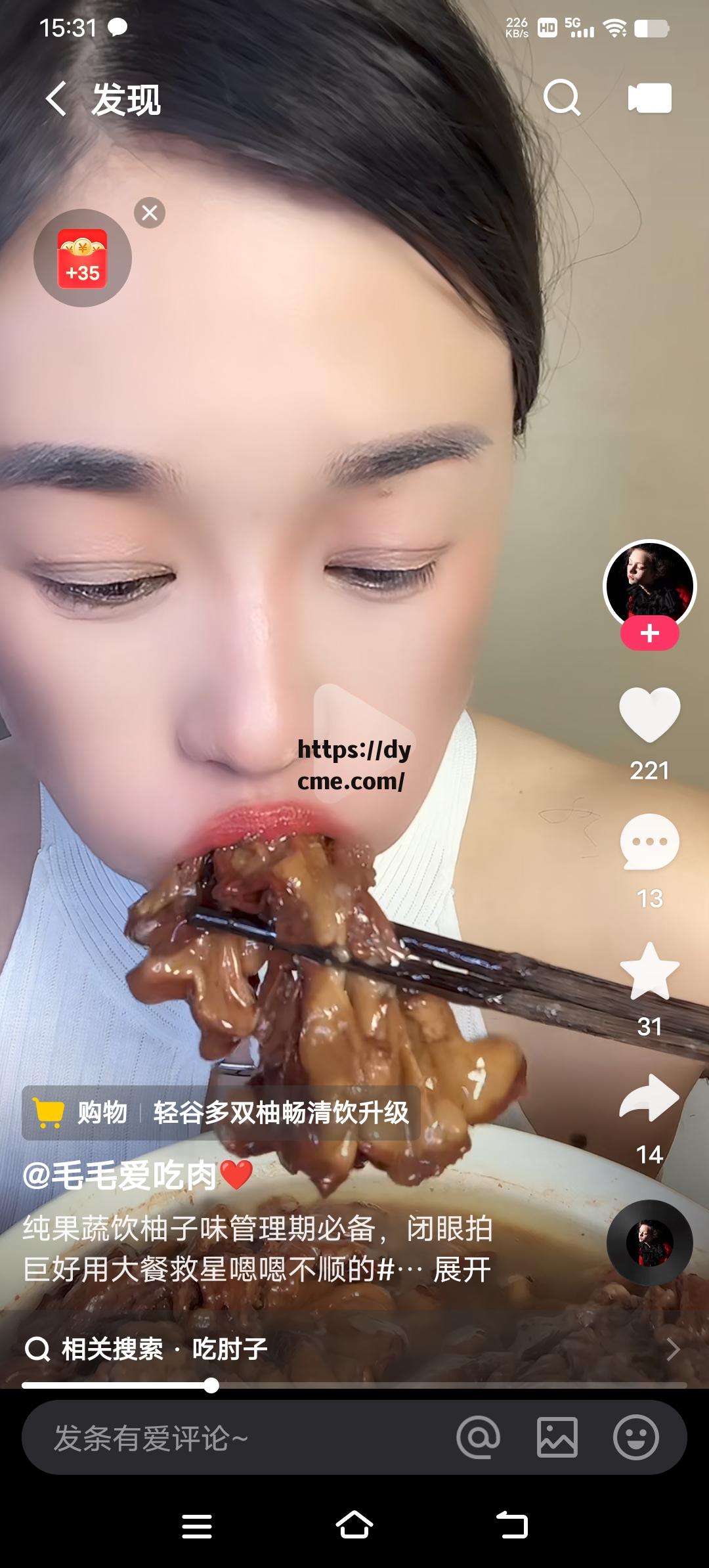Dismiss the +35 red envelope reward

151,212
